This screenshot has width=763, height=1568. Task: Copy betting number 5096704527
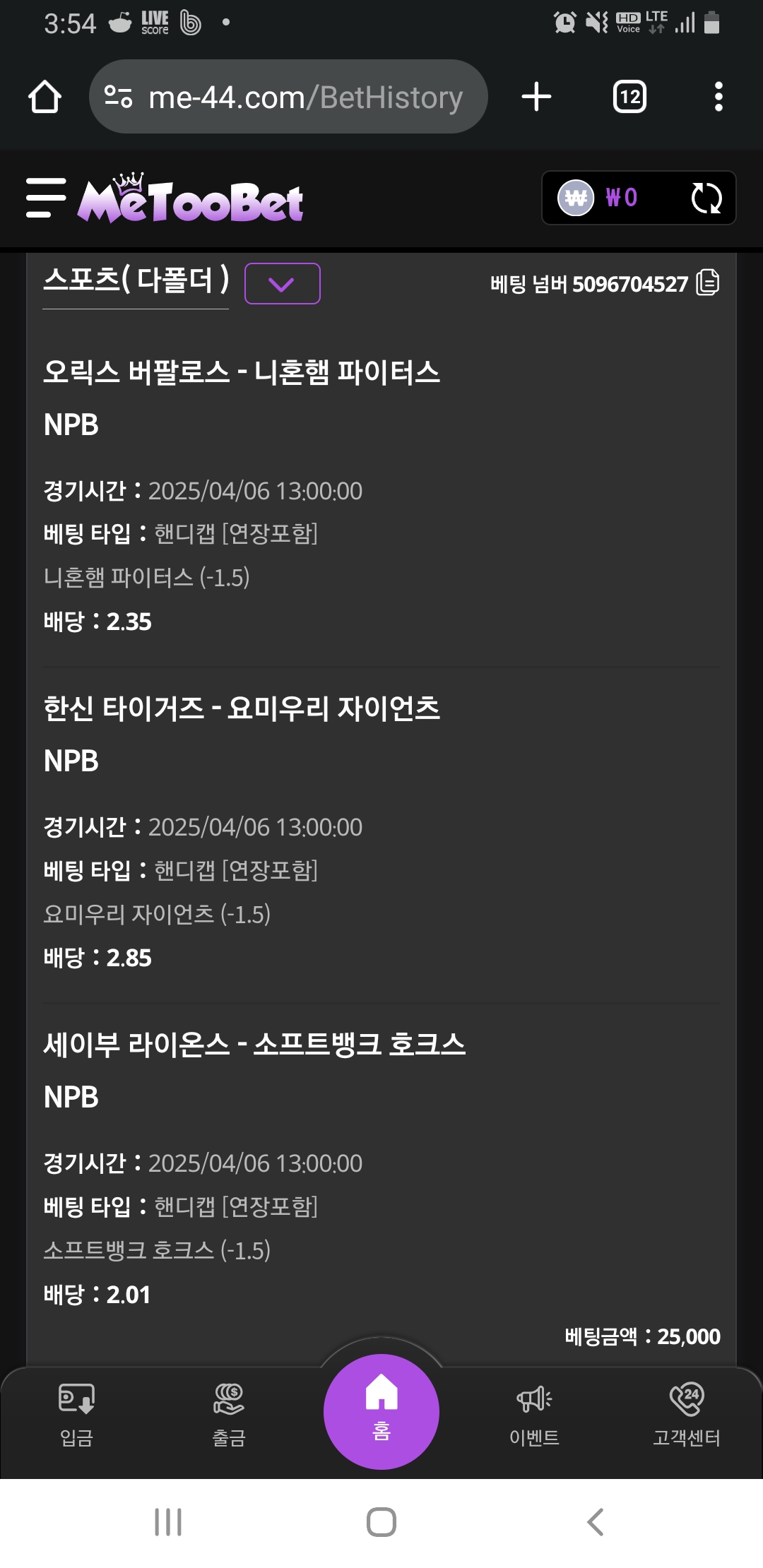[x=707, y=283]
